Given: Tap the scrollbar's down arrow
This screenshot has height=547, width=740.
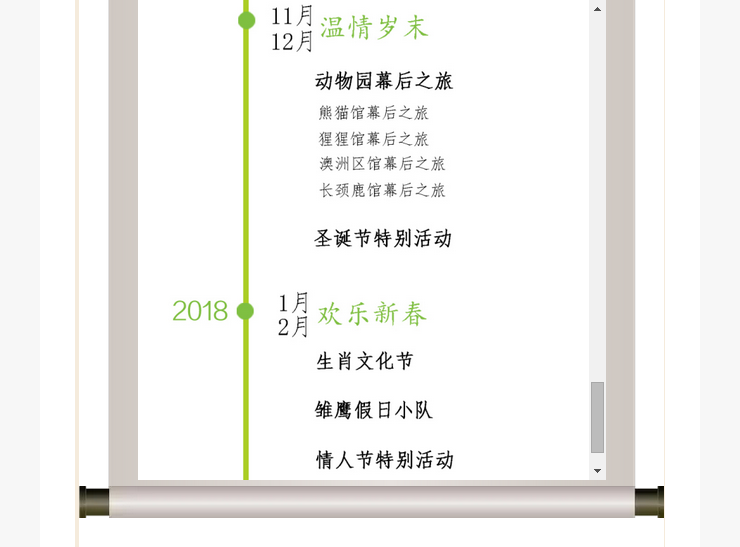Looking at the screenshot, I should pyautogui.click(x=598, y=471).
